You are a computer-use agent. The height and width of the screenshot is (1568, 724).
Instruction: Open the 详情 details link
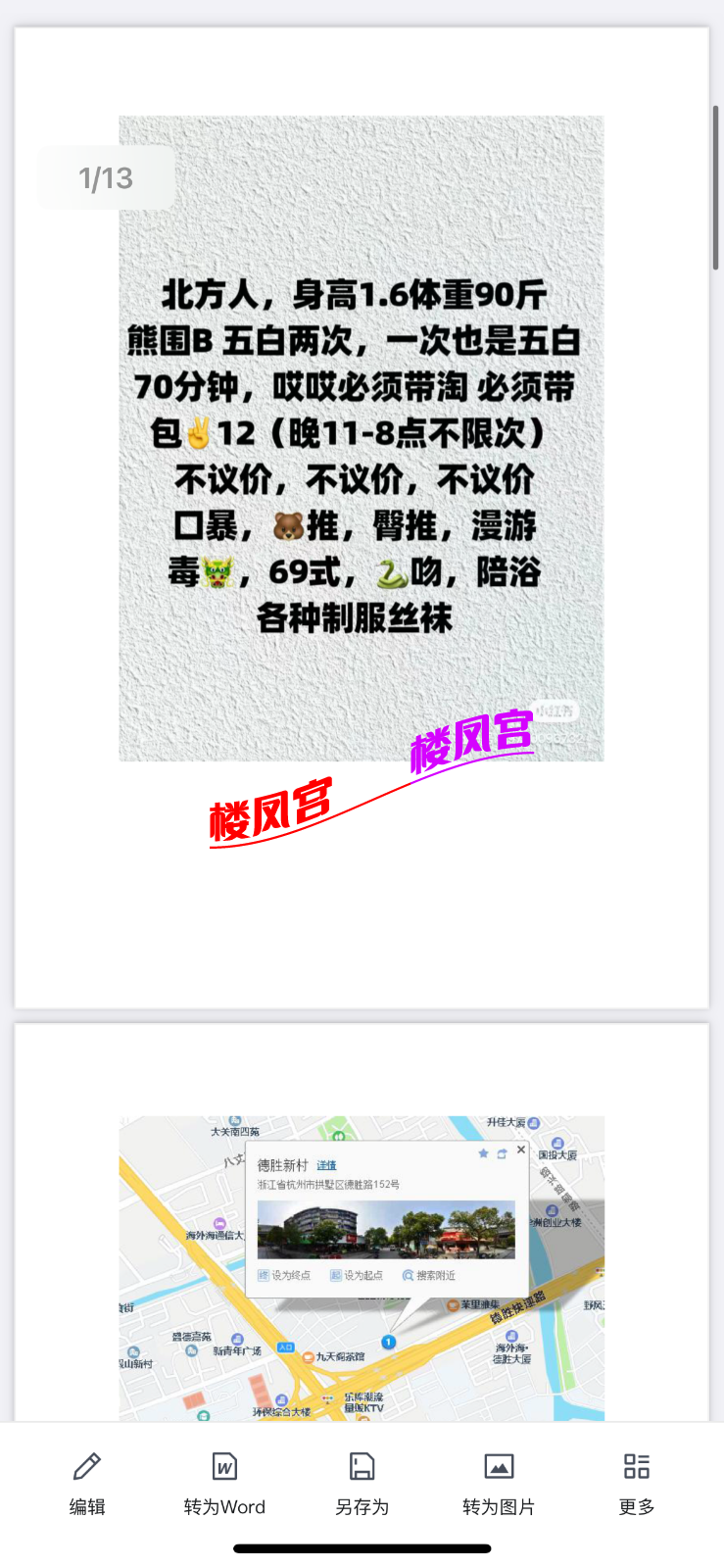328,1165
